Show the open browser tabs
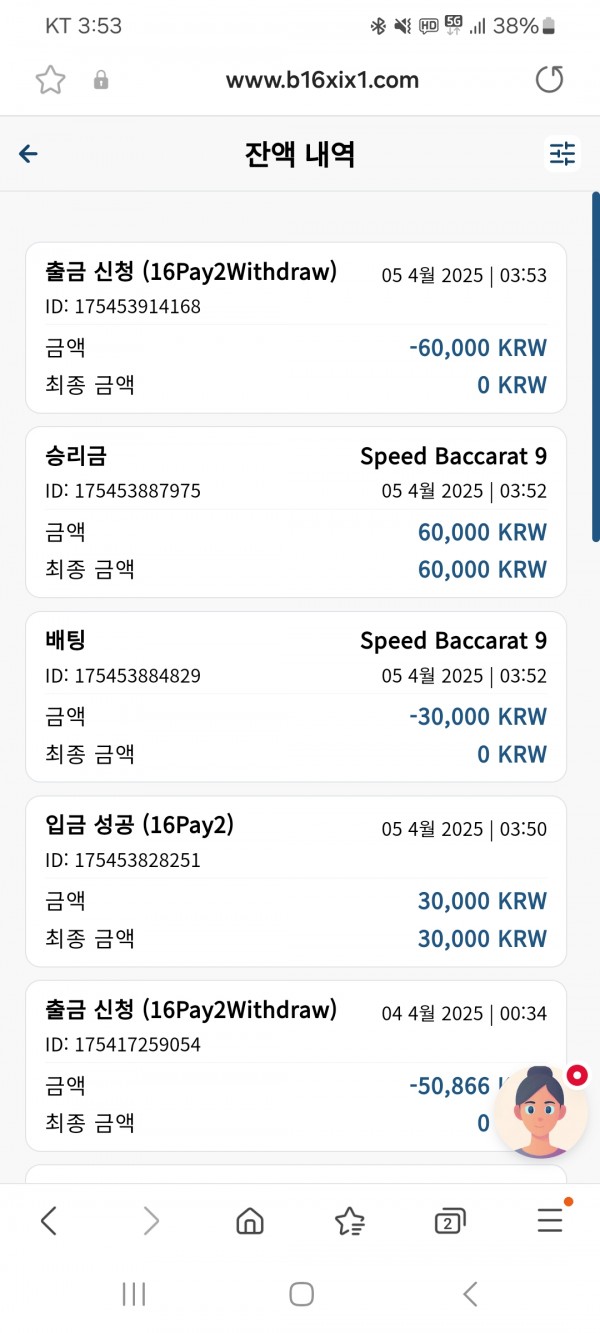Image resolution: width=600 pixels, height=1333 pixels. pyautogui.click(x=450, y=1220)
